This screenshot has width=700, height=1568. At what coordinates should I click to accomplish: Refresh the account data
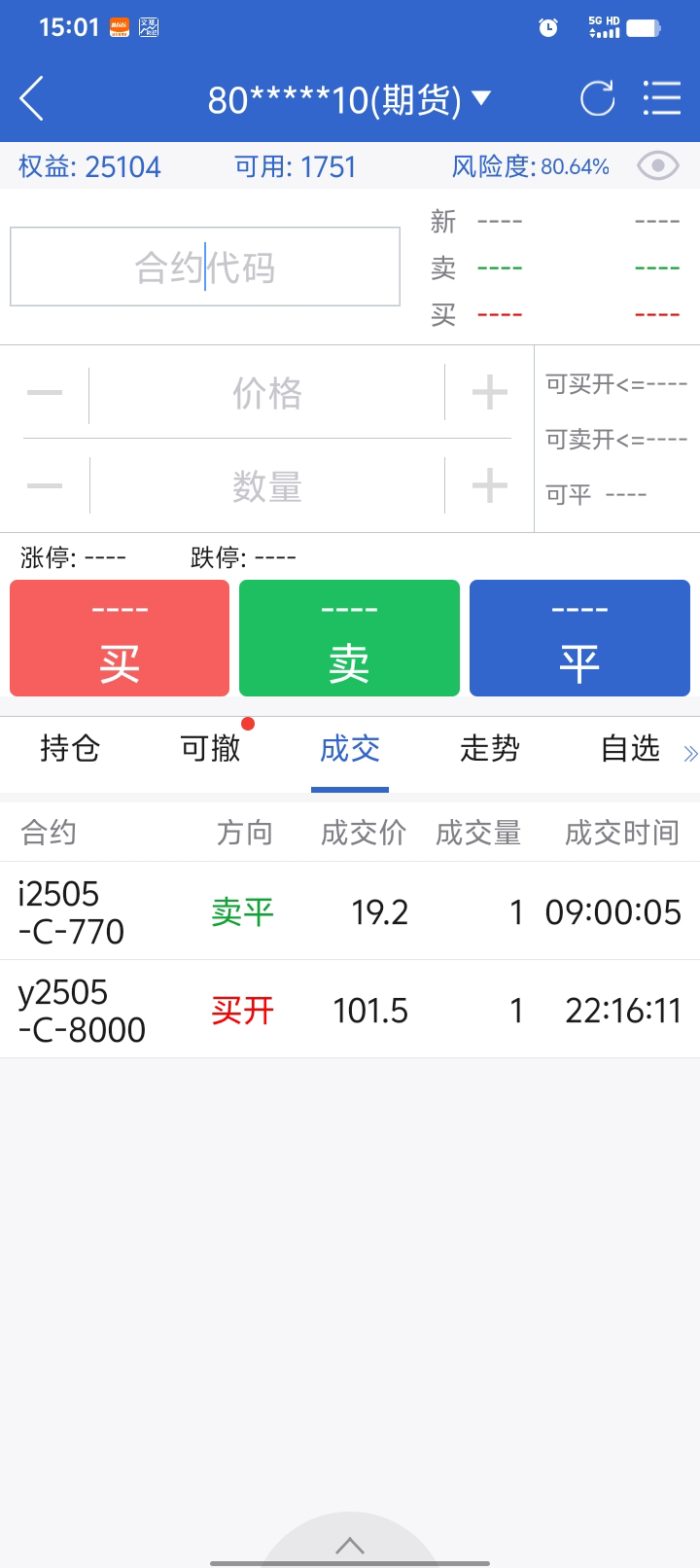(x=597, y=99)
